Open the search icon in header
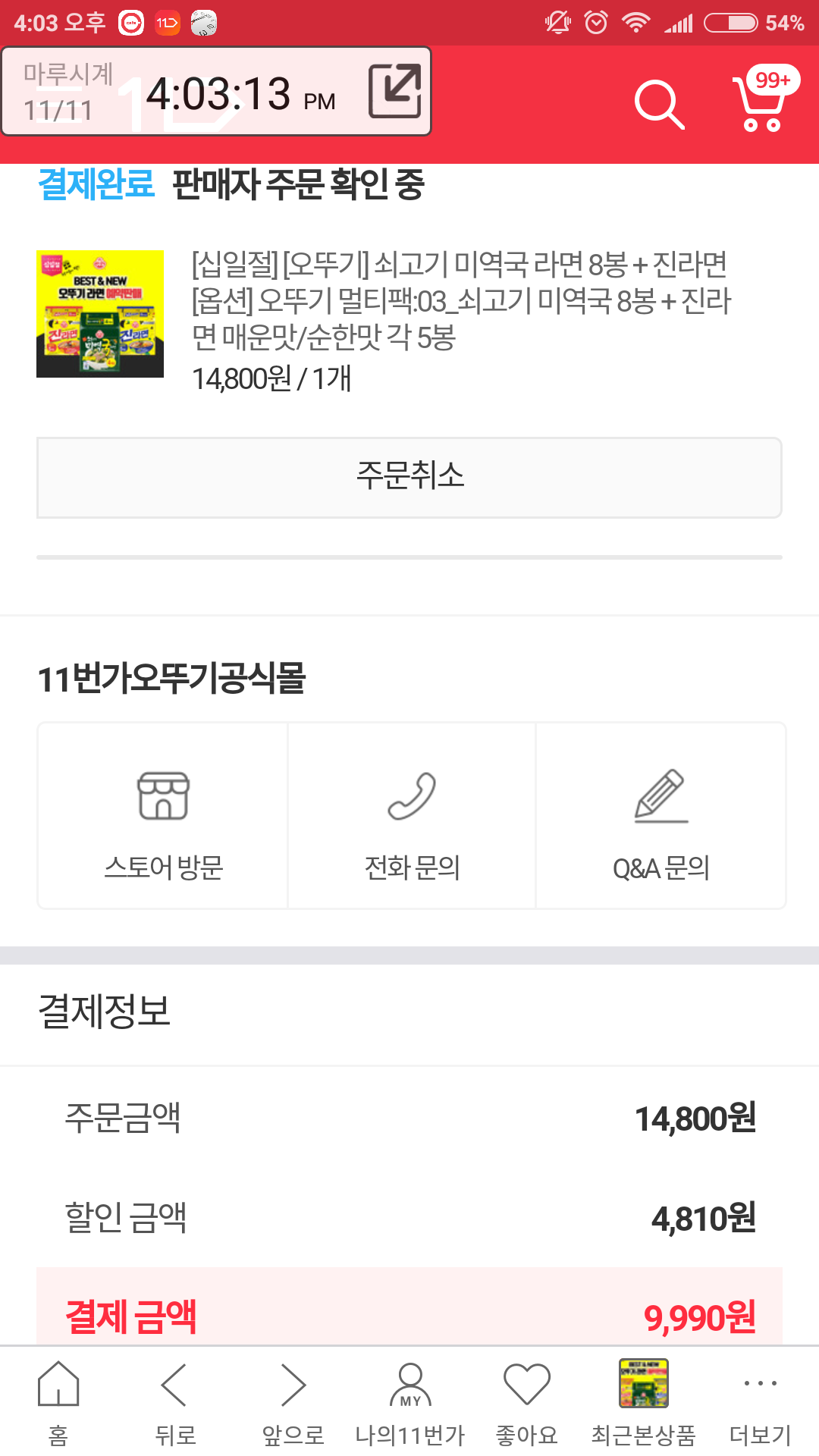The height and width of the screenshot is (1456, 819). [x=658, y=104]
